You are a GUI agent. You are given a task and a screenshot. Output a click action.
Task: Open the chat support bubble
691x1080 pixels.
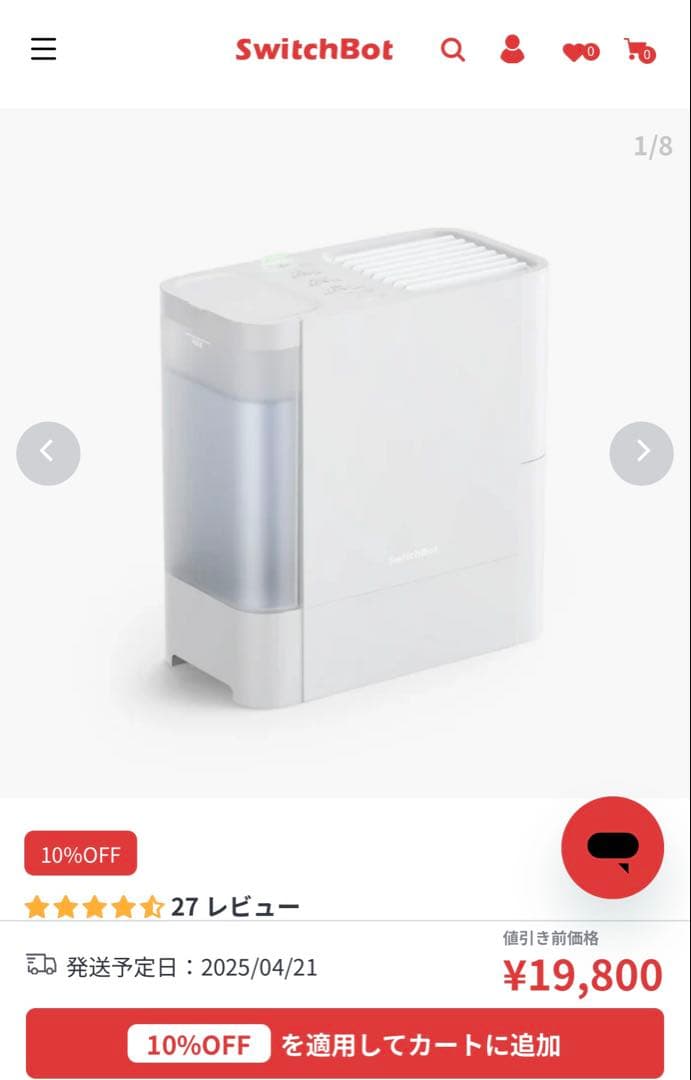[x=612, y=848]
